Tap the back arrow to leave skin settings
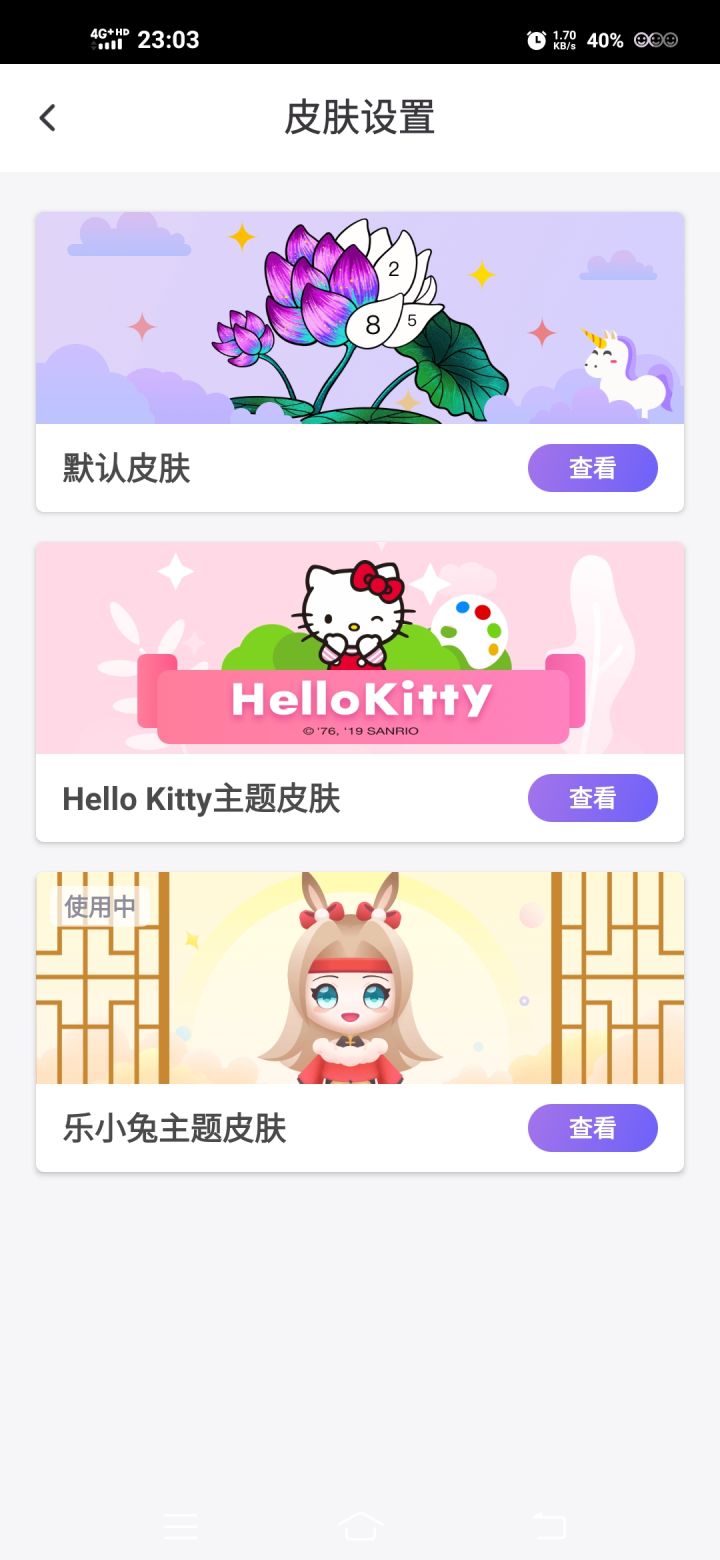Viewport: 720px width, 1560px height. coord(47,117)
